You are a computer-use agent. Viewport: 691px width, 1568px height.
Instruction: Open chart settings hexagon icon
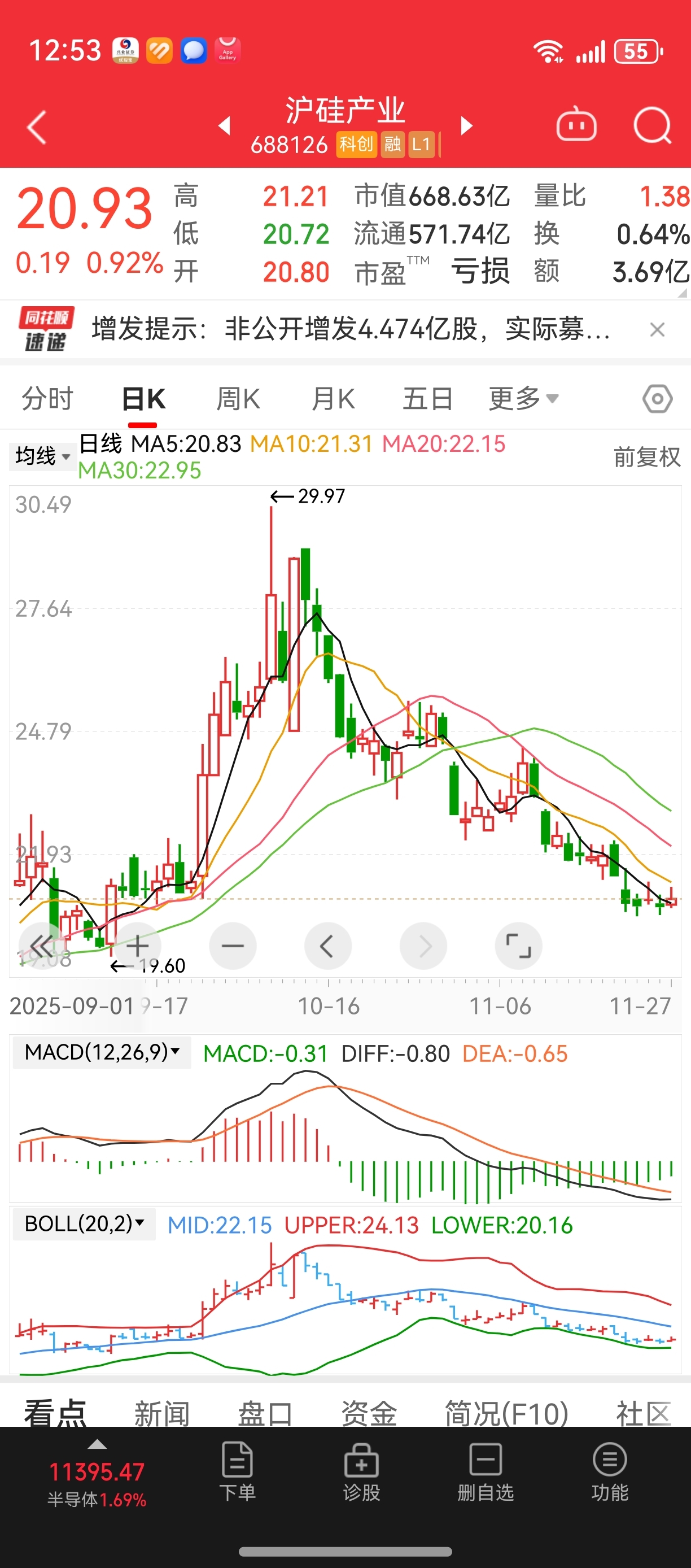coord(657,399)
